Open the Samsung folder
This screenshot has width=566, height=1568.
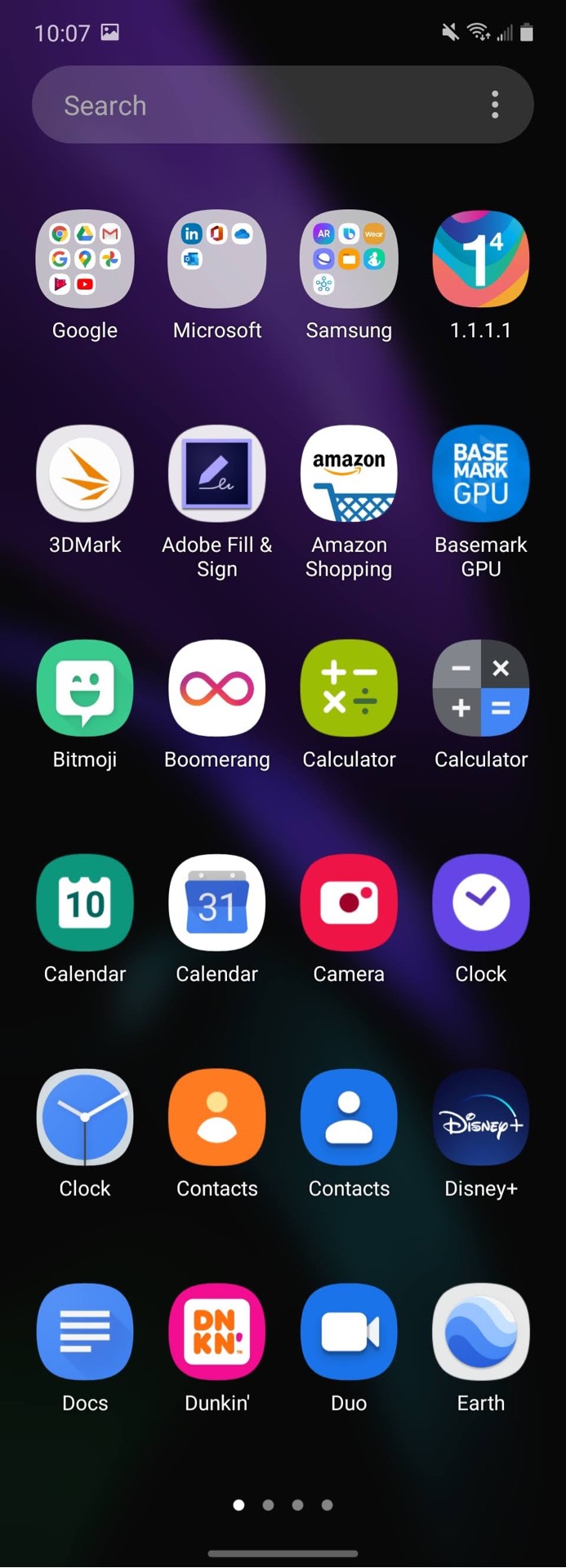coord(349,259)
